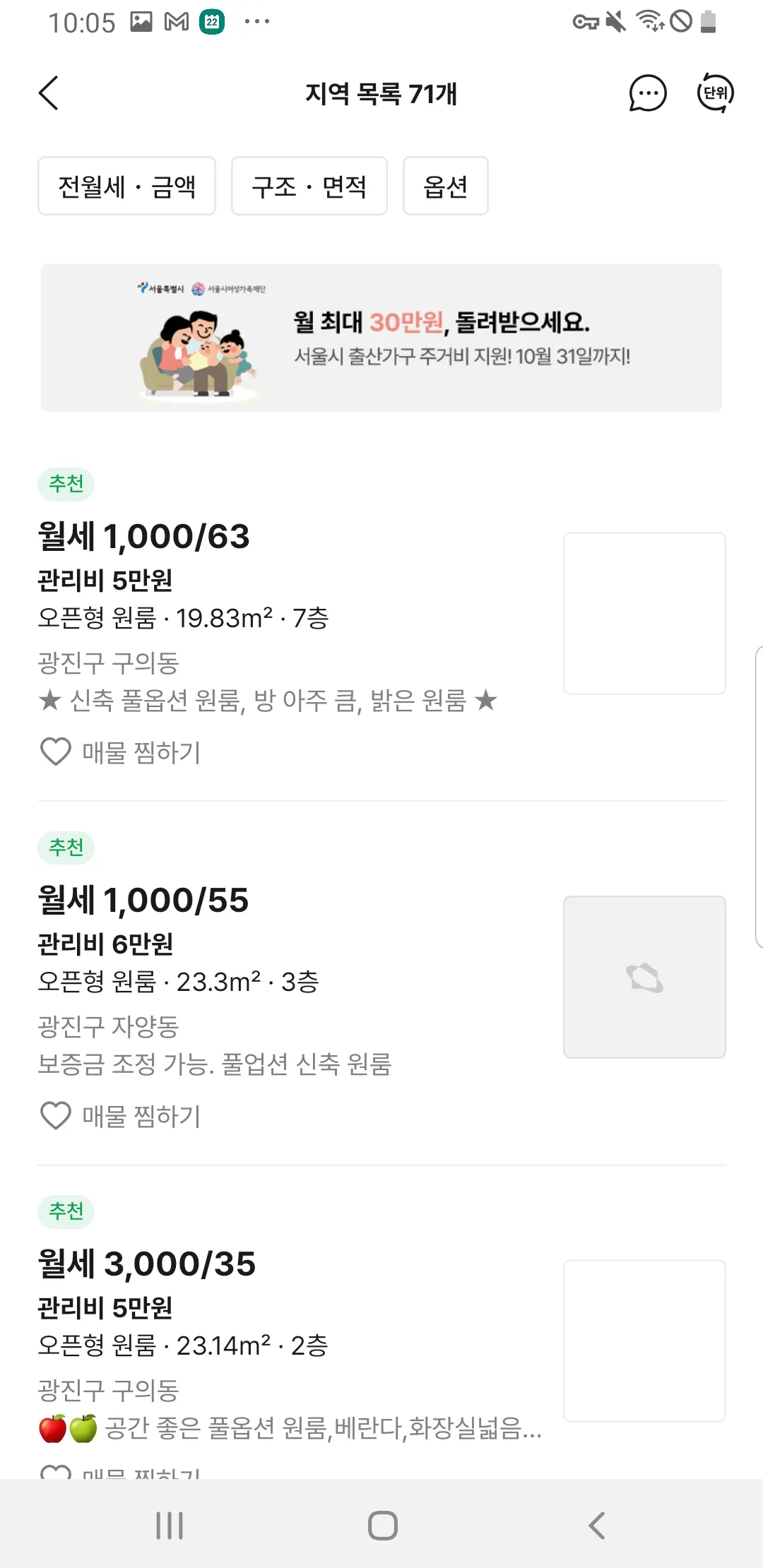
Task: Go back from the 지역 목록 screen
Action: point(49,93)
